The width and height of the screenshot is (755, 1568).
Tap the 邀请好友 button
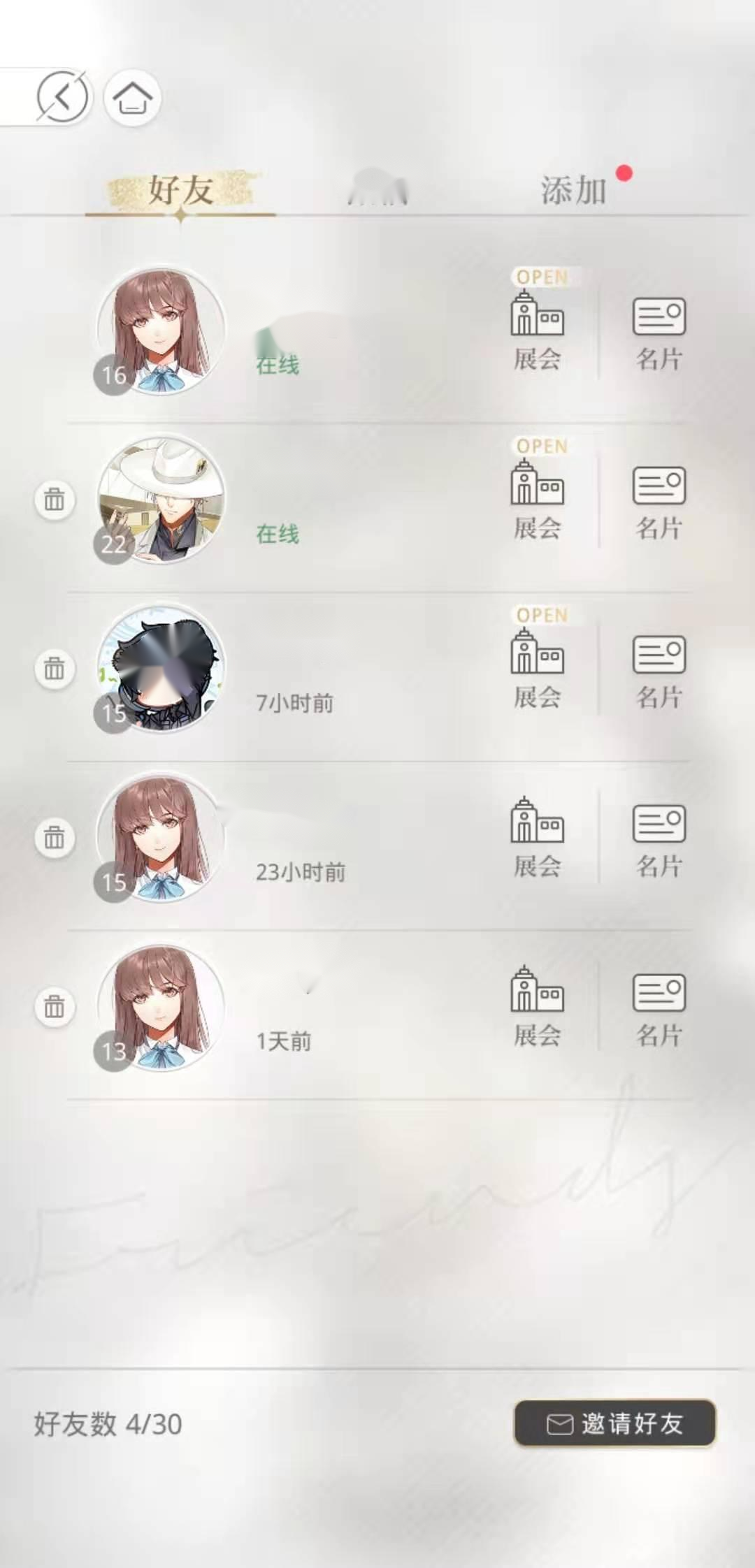pos(614,1423)
